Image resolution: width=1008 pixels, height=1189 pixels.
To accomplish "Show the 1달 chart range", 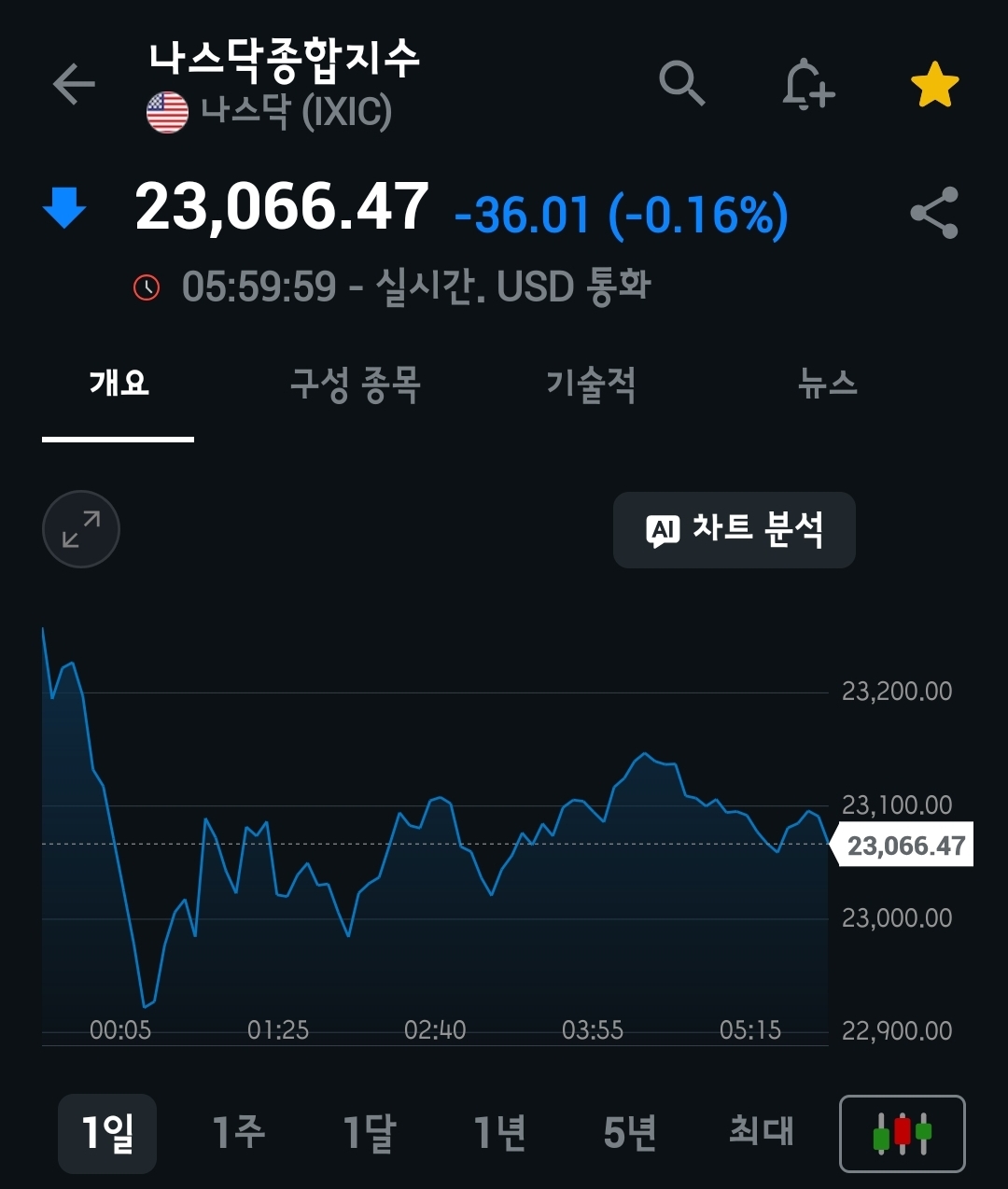I will [x=369, y=1133].
